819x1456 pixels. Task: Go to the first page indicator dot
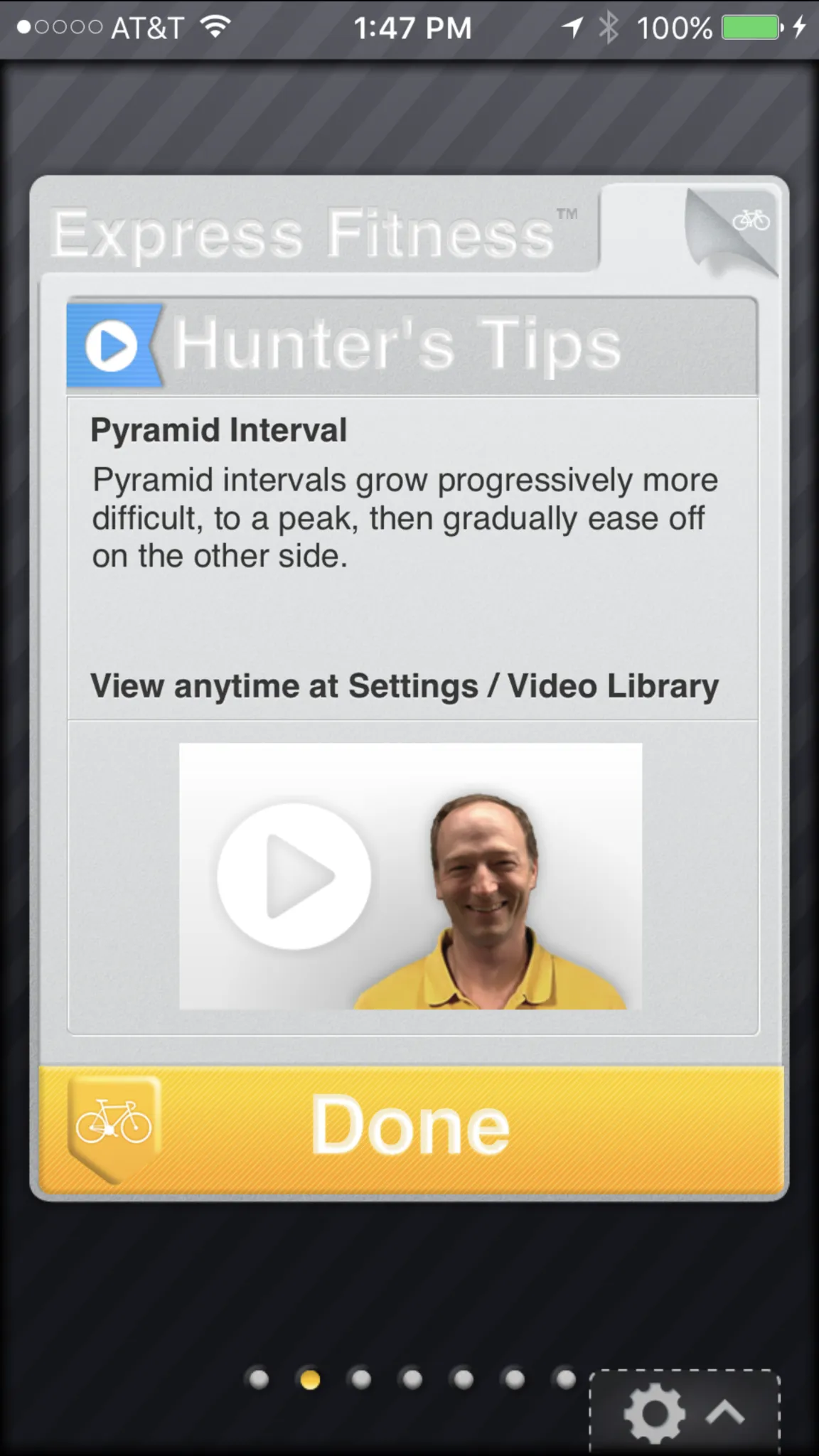click(x=259, y=1379)
